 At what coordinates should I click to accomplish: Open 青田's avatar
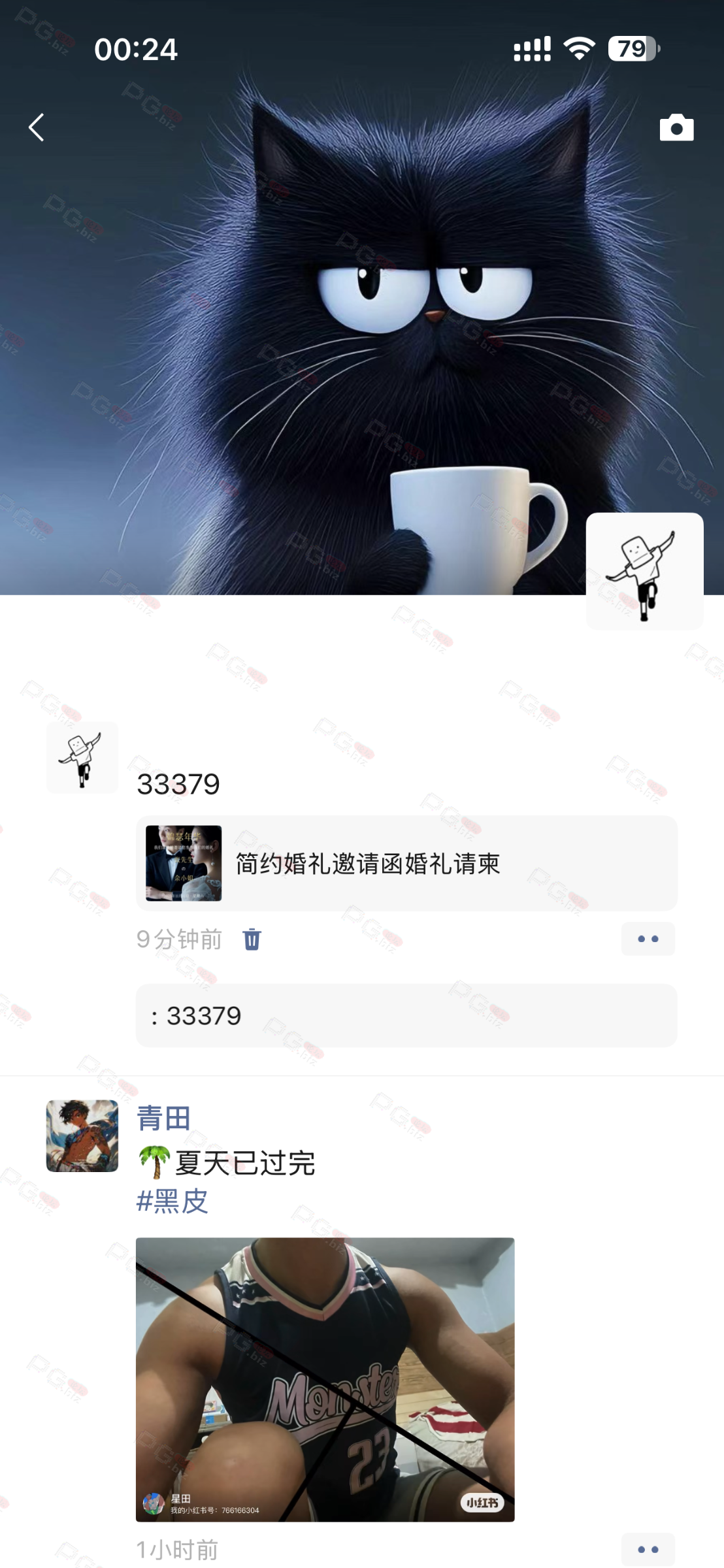coord(82,1135)
